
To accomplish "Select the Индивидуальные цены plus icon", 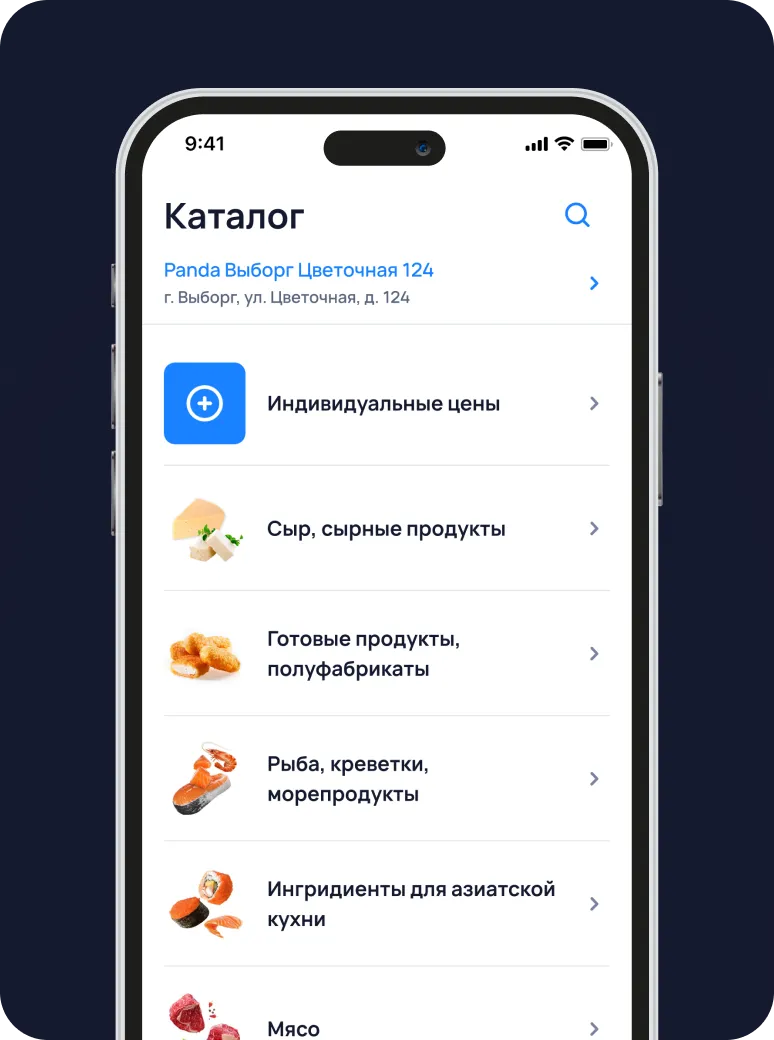I will point(204,403).
